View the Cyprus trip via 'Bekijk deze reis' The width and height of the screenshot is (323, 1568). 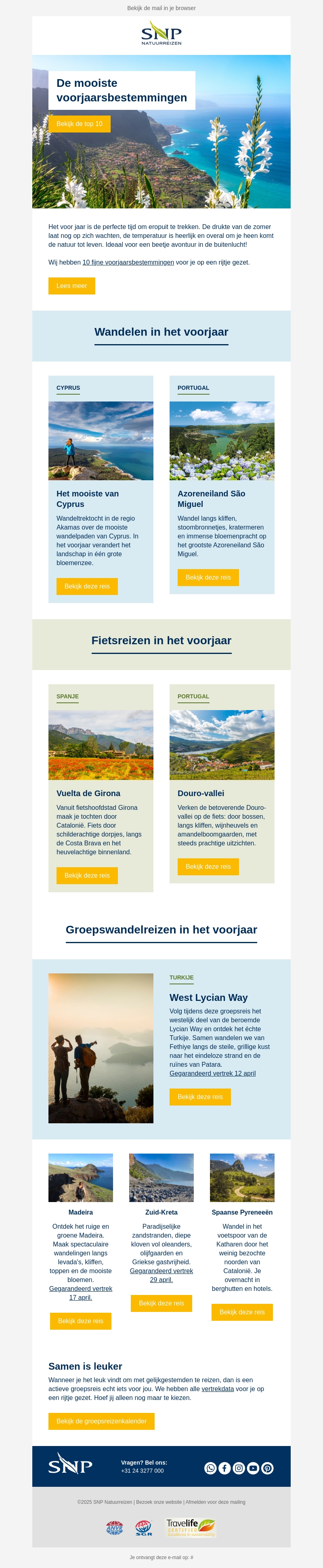[x=87, y=586]
